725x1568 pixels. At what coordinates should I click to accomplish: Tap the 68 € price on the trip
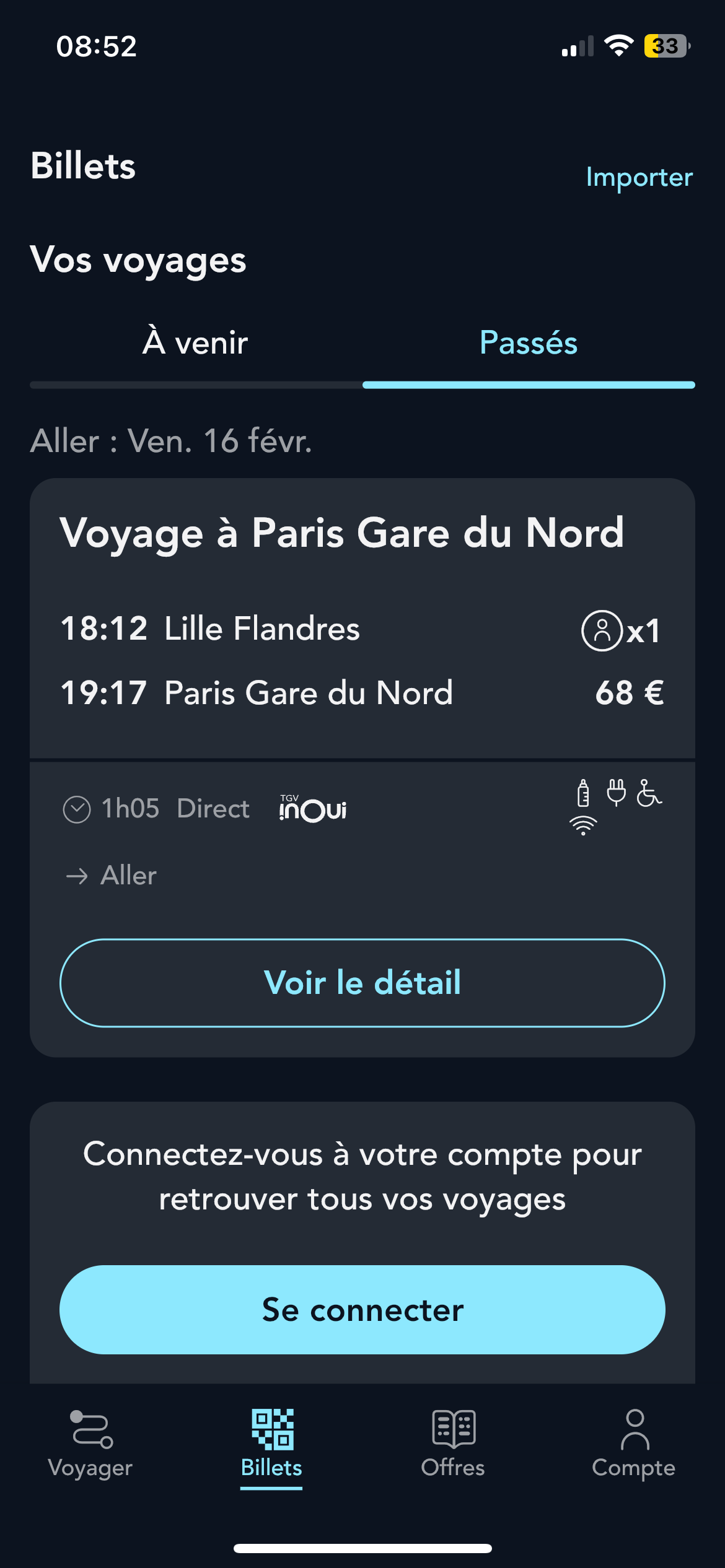(x=631, y=694)
